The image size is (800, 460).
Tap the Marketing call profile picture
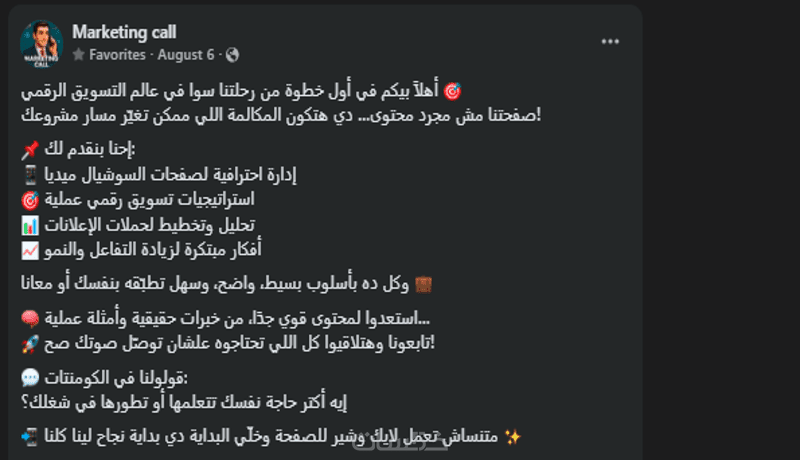(x=42, y=44)
